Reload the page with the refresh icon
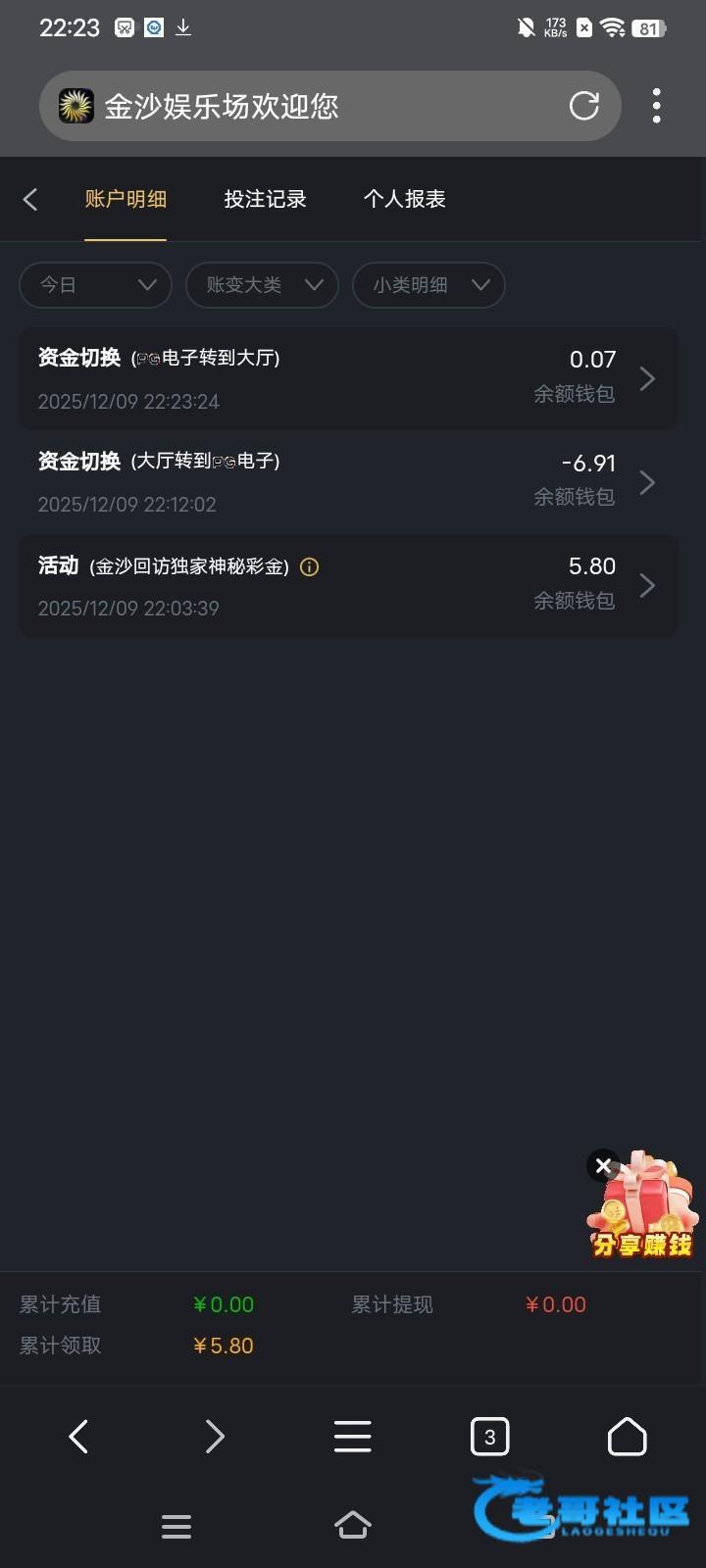Image resolution: width=706 pixels, height=1568 pixels. click(584, 106)
